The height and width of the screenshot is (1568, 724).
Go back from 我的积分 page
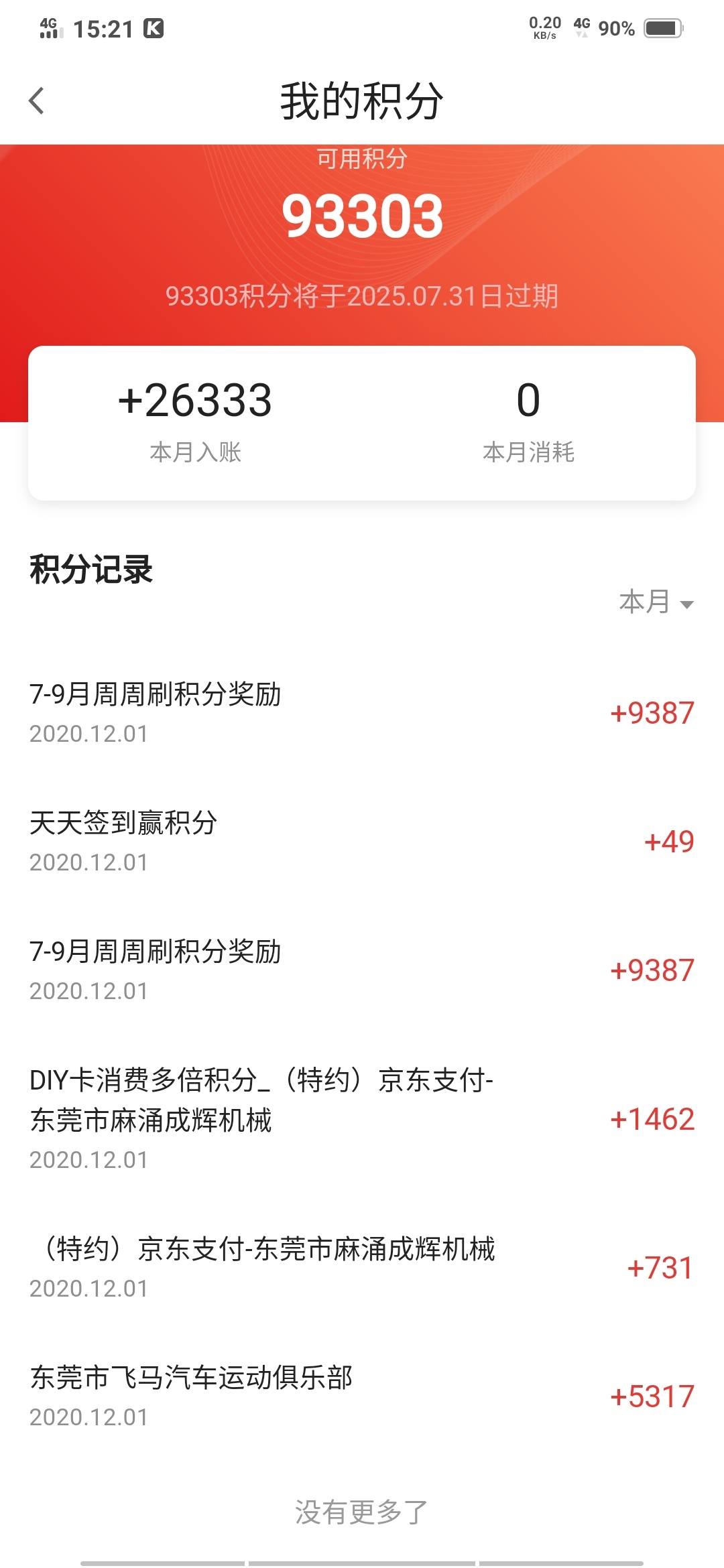pos(37,101)
